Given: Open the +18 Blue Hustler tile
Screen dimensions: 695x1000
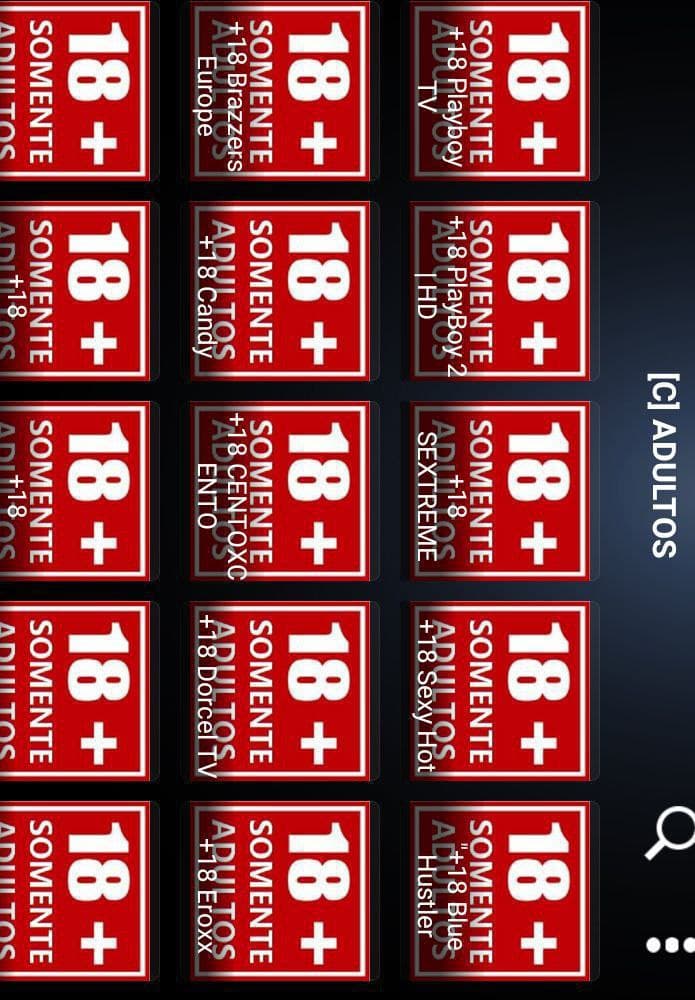Looking at the screenshot, I should coord(500,891).
